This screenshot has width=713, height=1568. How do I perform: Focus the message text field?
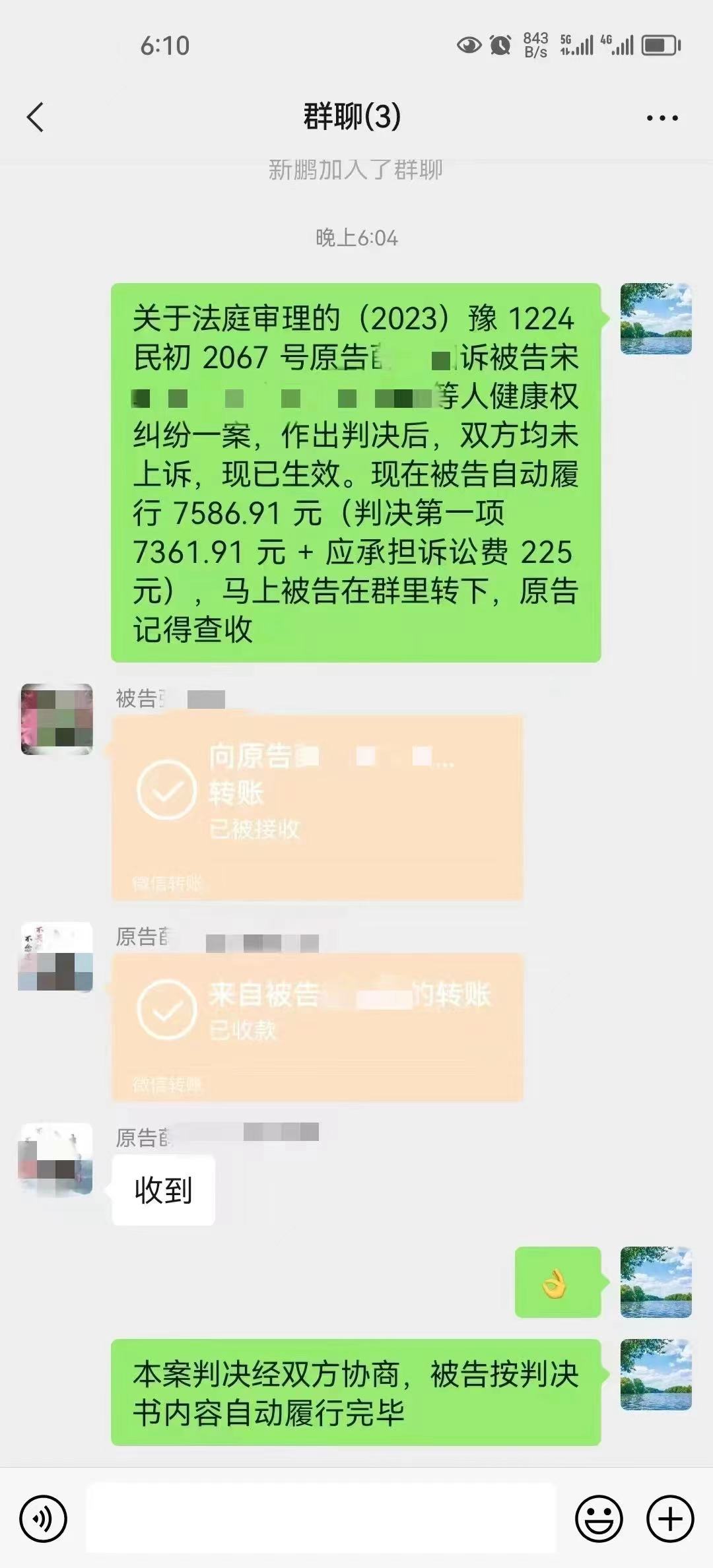click(x=321, y=1519)
